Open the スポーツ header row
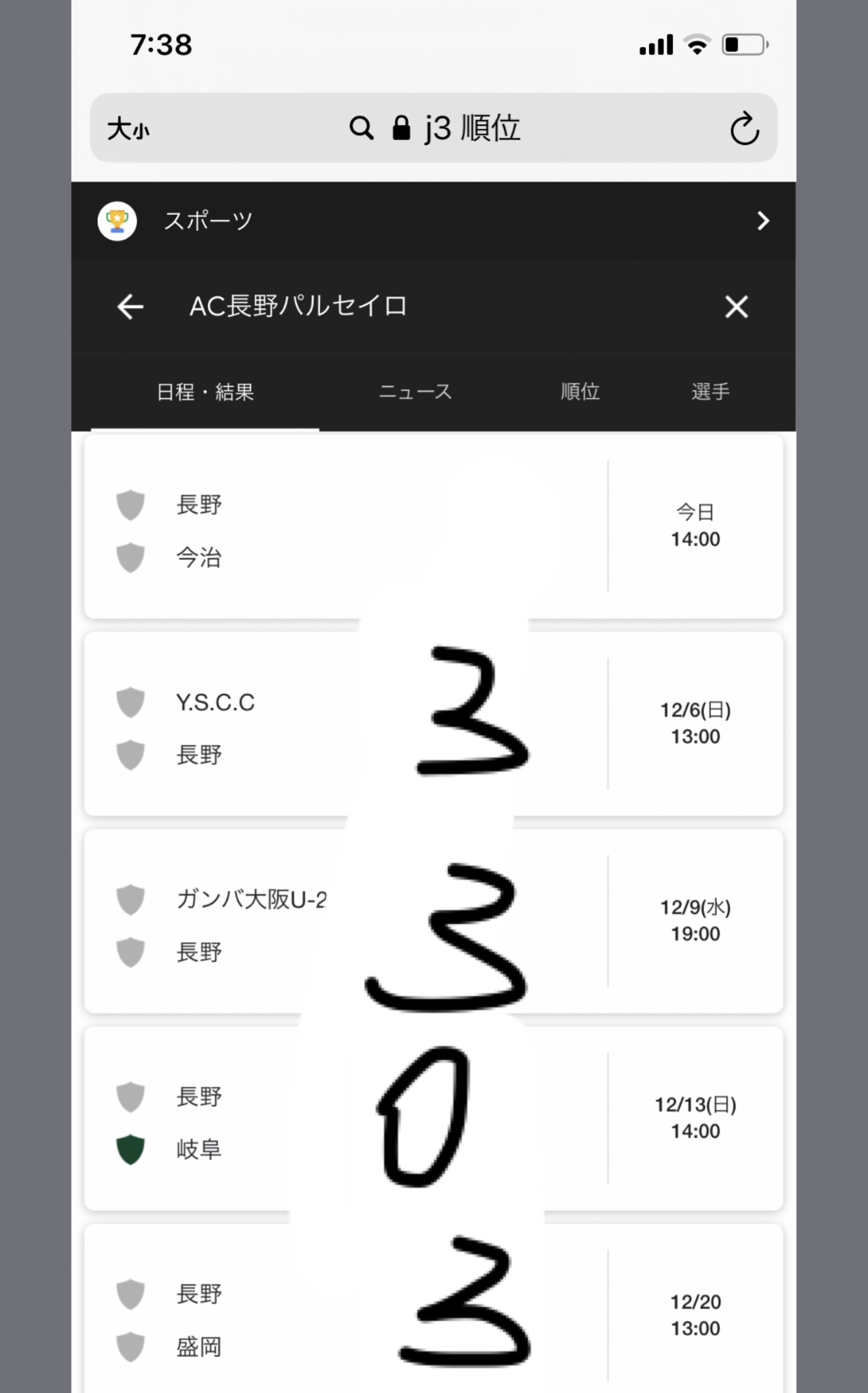 point(433,221)
